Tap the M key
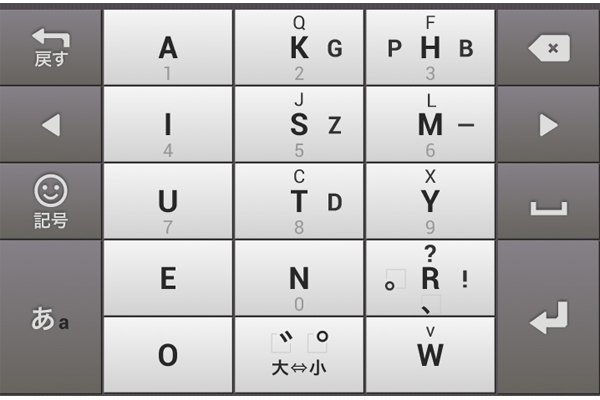Viewport: 600px width, 400px height. (x=430, y=124)
